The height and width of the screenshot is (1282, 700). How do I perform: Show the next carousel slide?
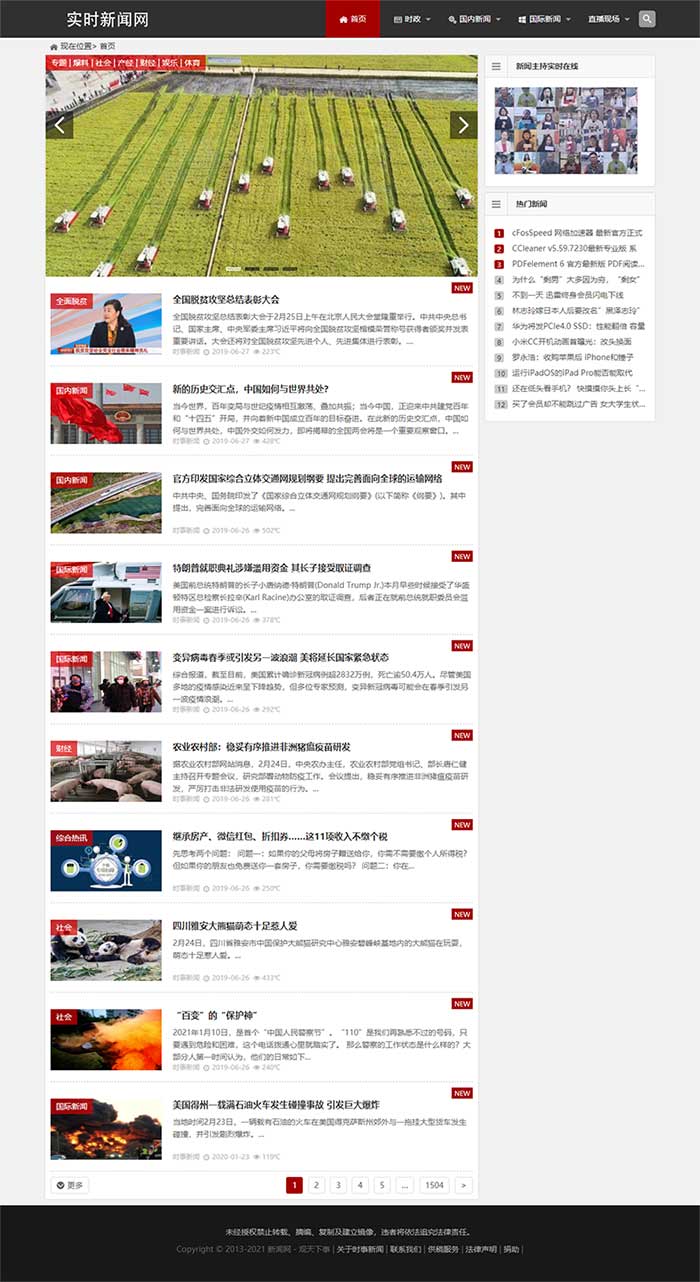tap(462, 125)
